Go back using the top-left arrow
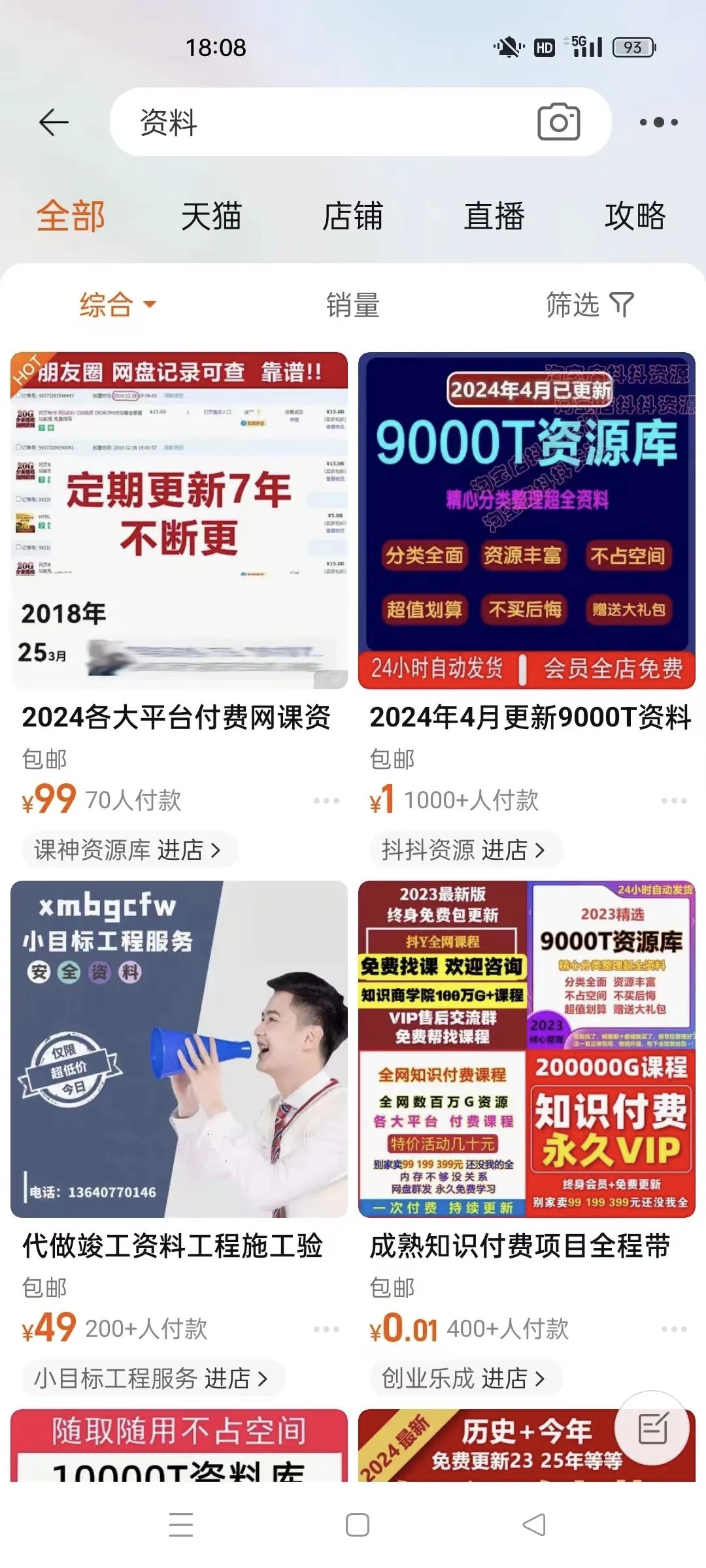706x1568 pixels. tap(54, 122)
